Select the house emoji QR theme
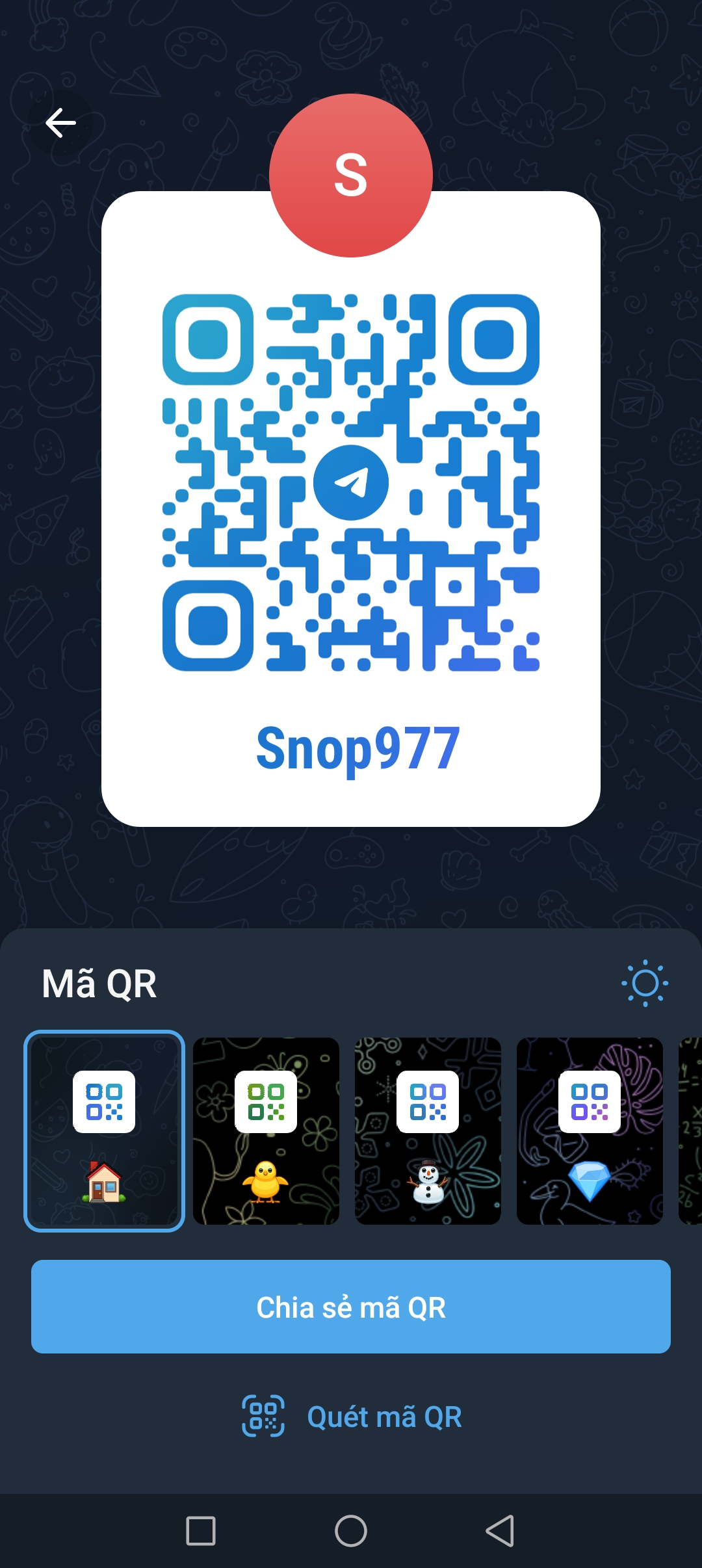 click(105, 1130)
